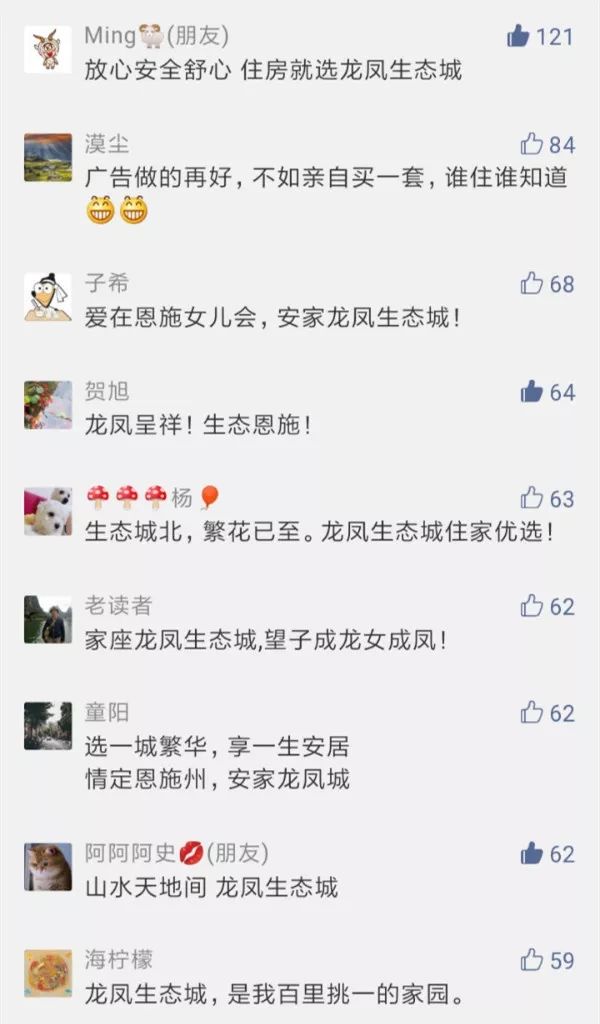Like 海柠檬's comment with 59 likes

point(531,960)
